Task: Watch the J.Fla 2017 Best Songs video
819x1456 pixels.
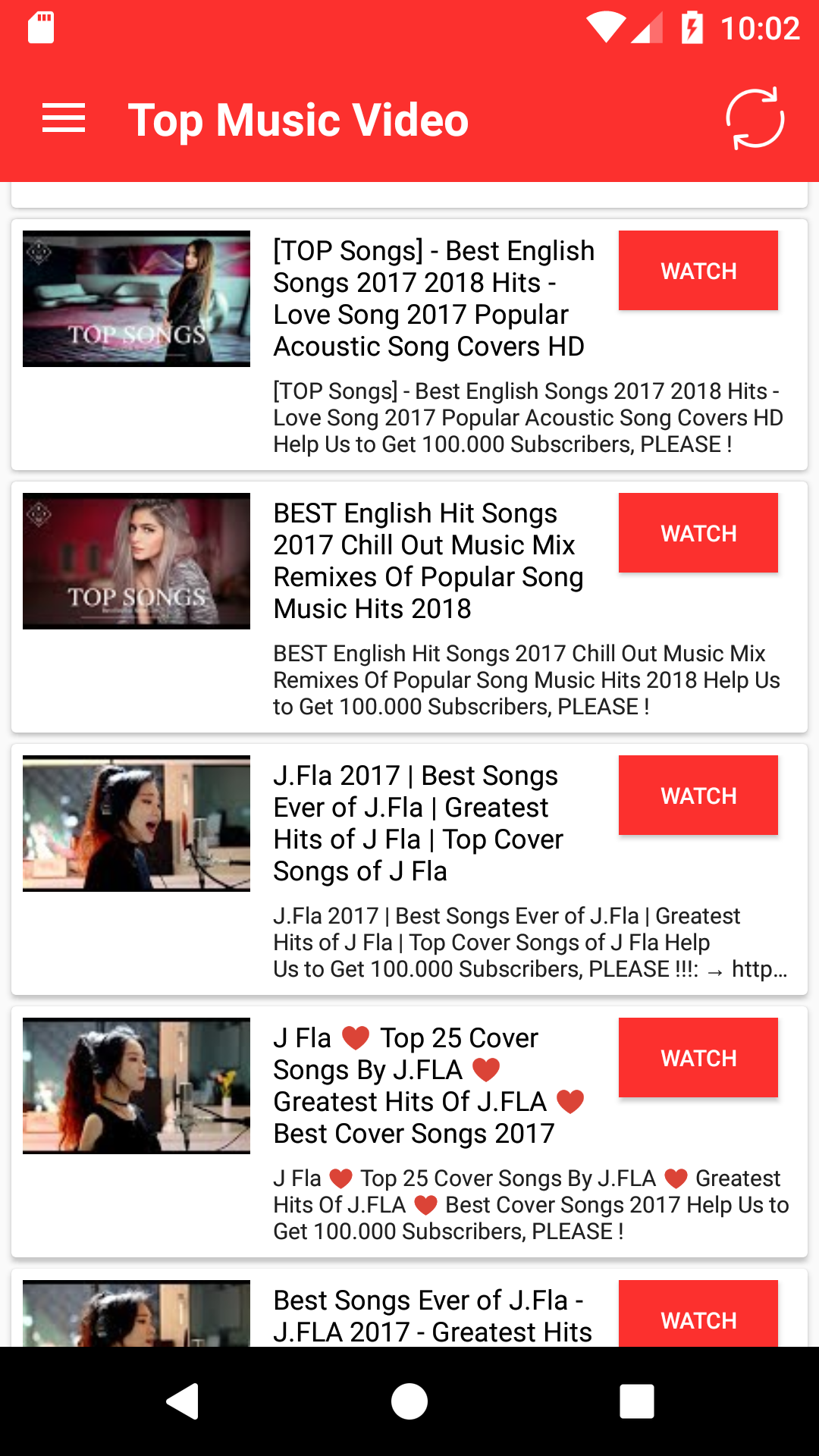Action: 698,795
